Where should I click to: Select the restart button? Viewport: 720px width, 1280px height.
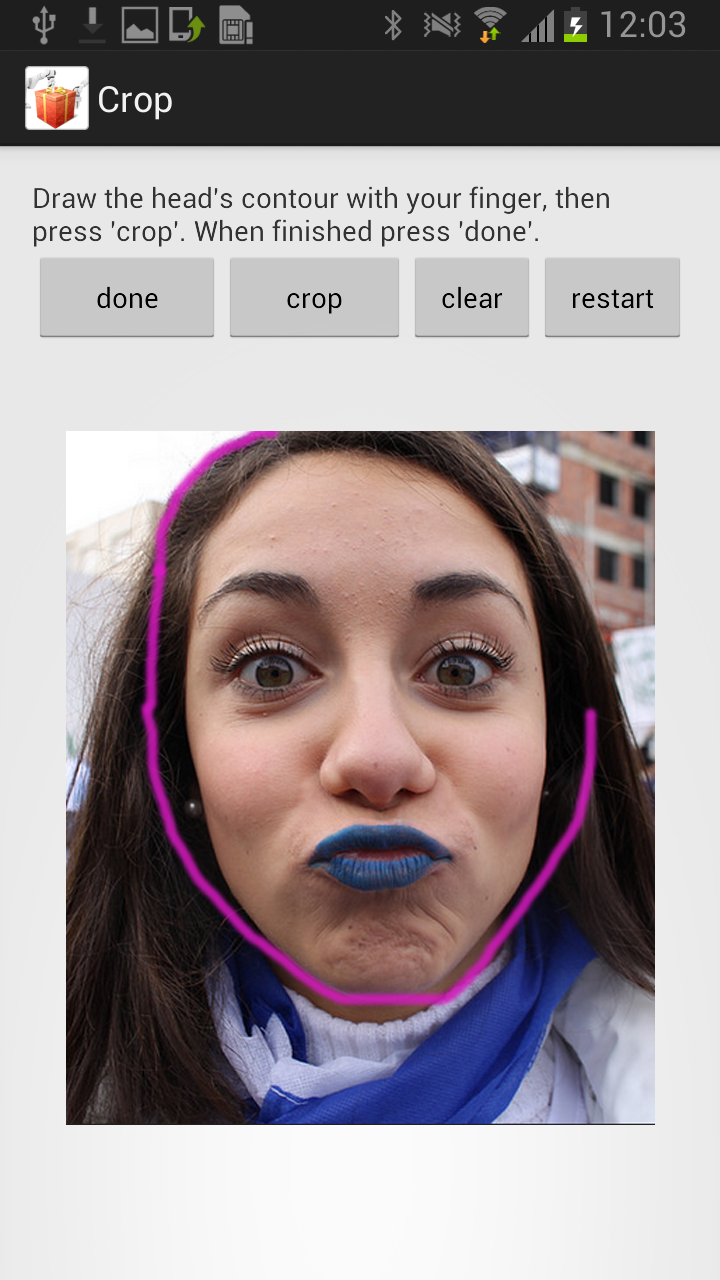point(612,298)
